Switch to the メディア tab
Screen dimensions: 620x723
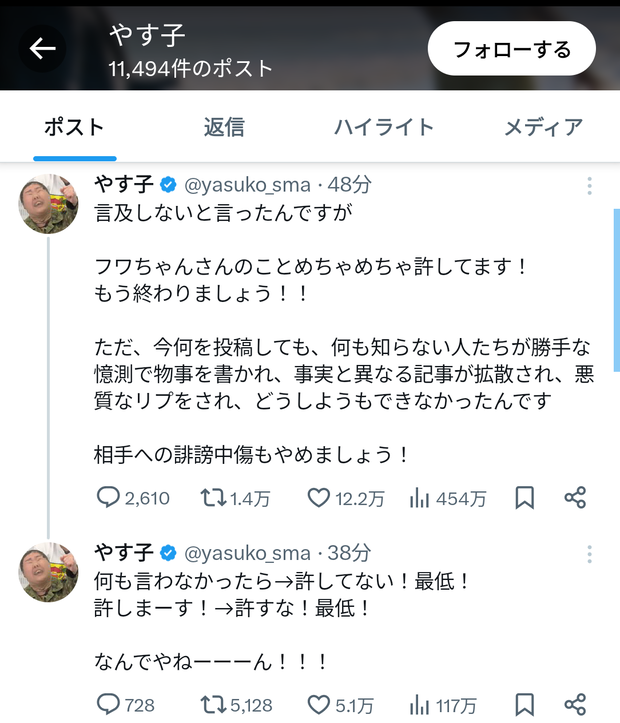[543, 127]
